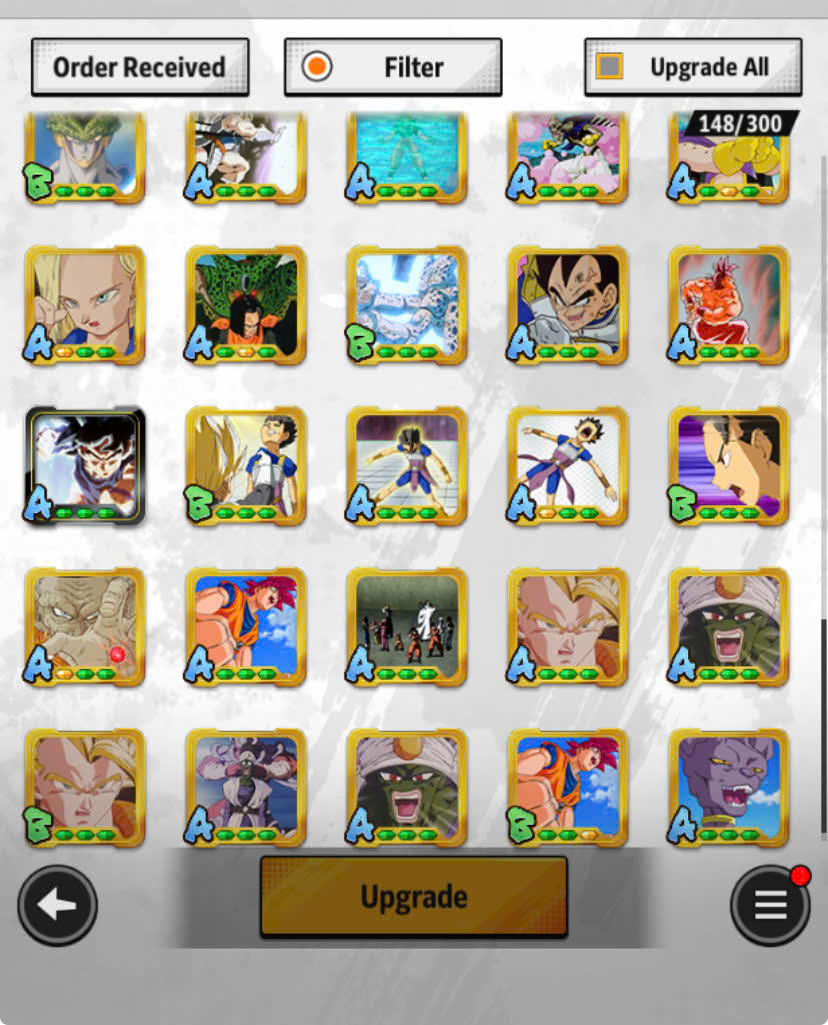This screenshot has height=1025, width=828.
Task: Tap the gold Upgrade button
Action: point(414,897)
